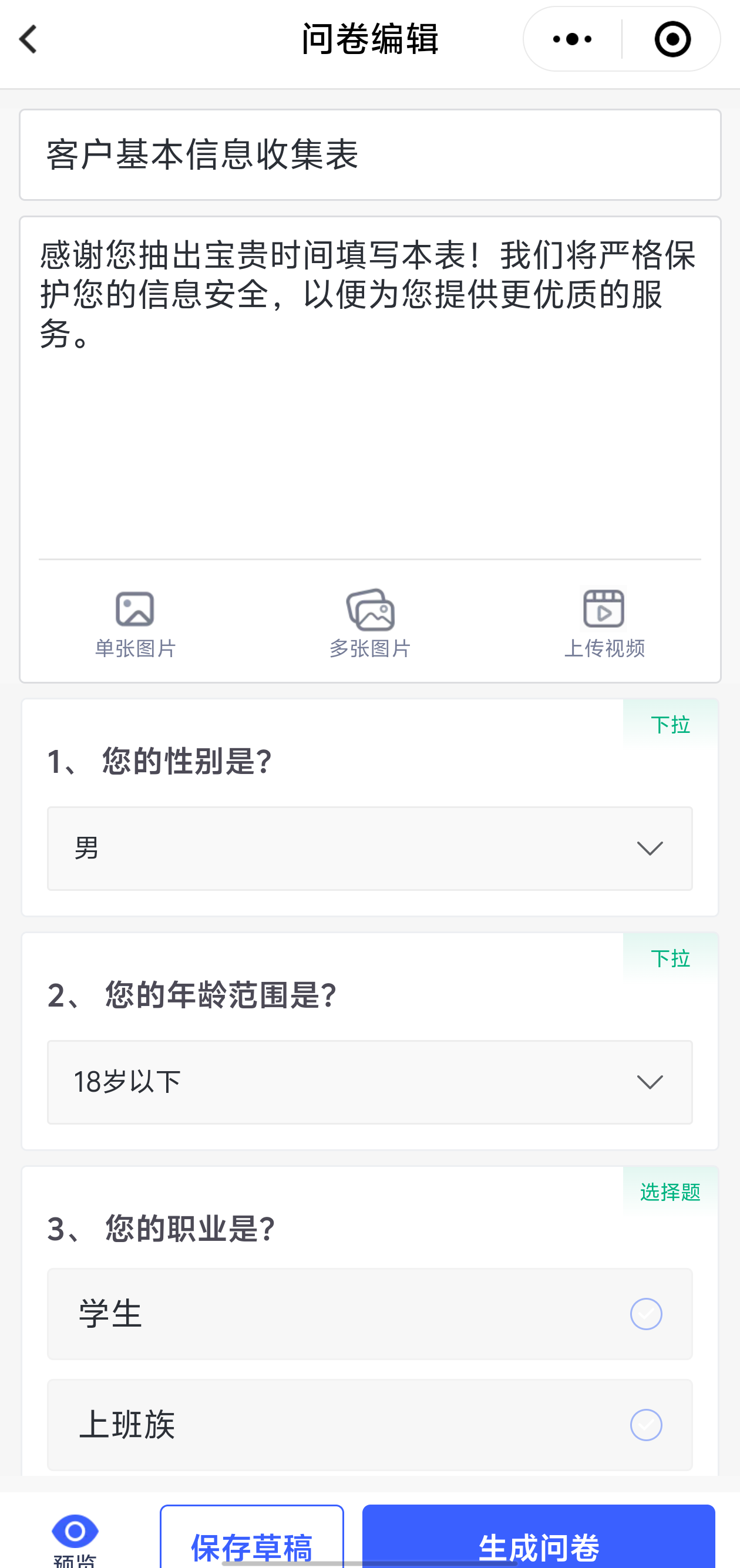
Task: Open the mini program more options menu
Action: [x=572, y=39]
